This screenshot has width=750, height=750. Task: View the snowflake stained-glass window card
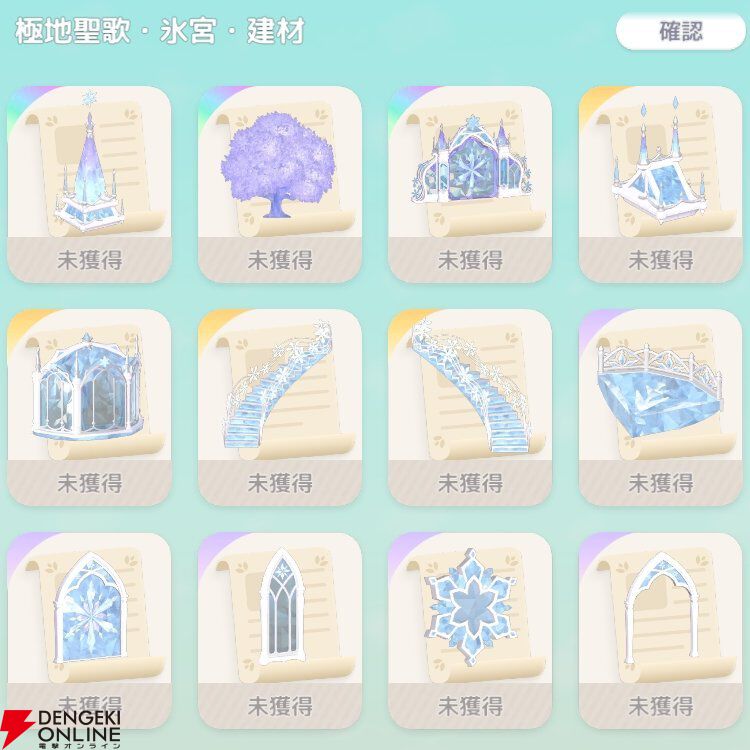[x=89, y=615]
